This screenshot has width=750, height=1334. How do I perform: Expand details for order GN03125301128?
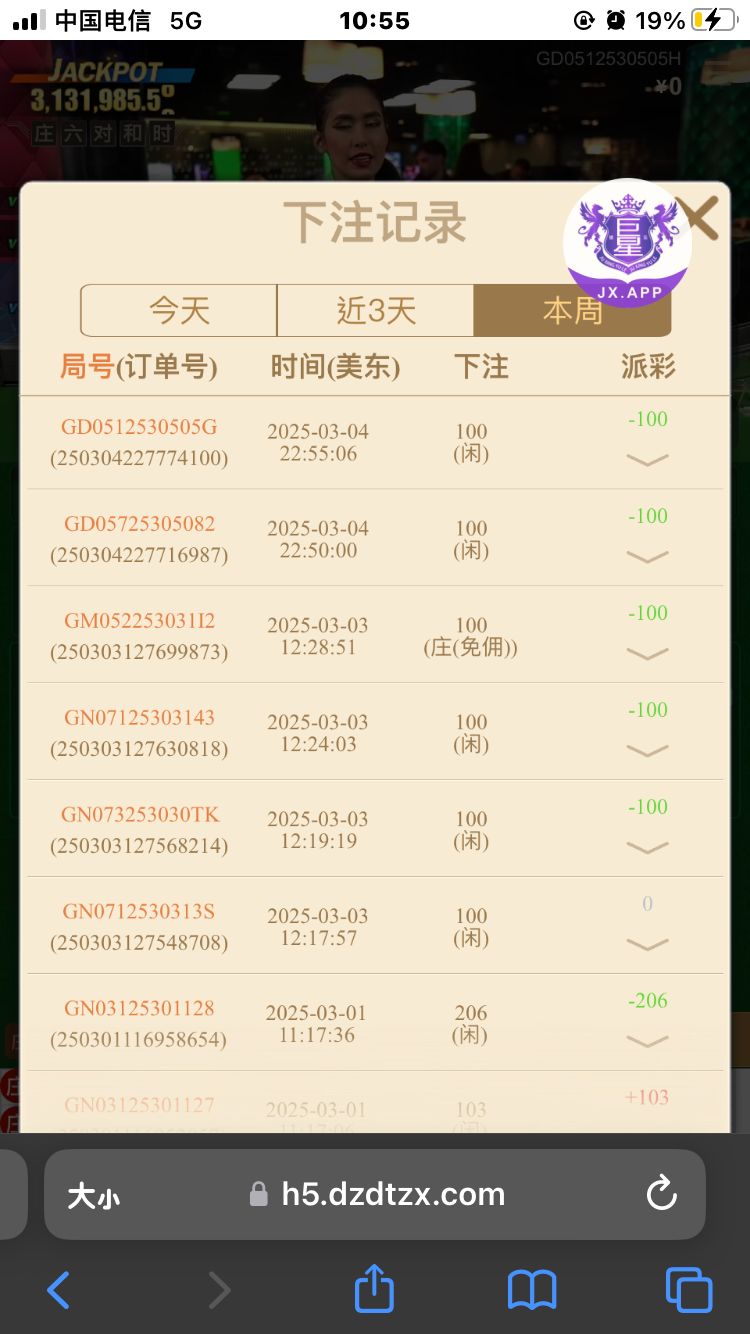coord(647,1042)
